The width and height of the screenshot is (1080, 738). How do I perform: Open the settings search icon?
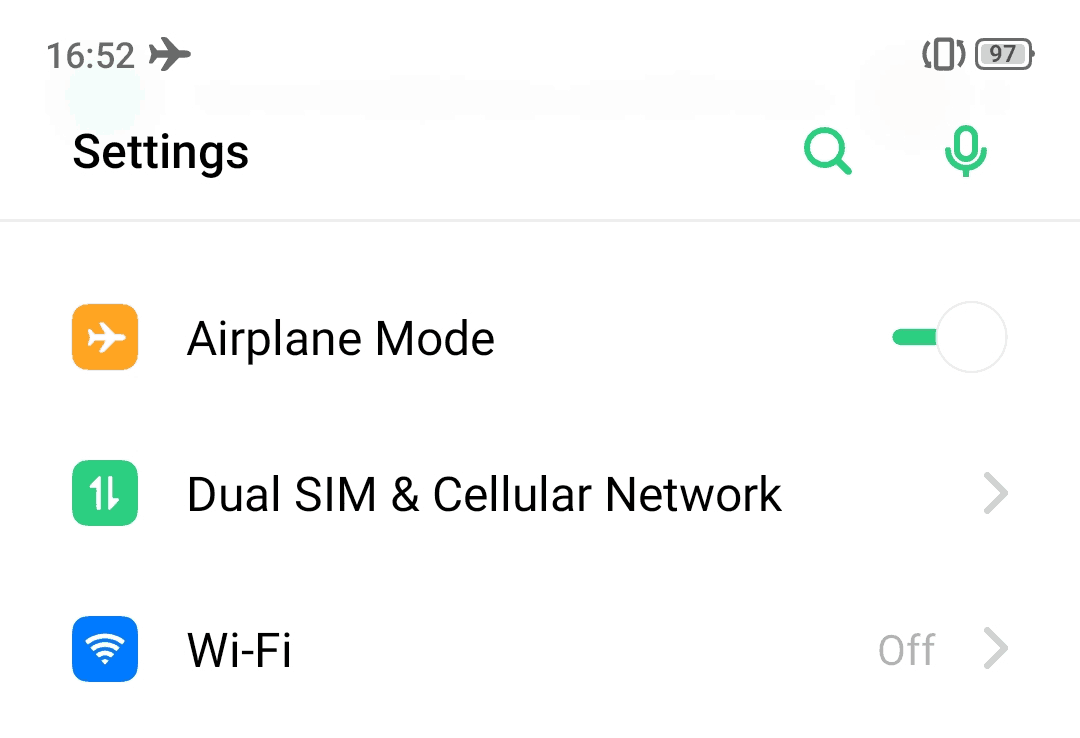click(x=828, y=152)
